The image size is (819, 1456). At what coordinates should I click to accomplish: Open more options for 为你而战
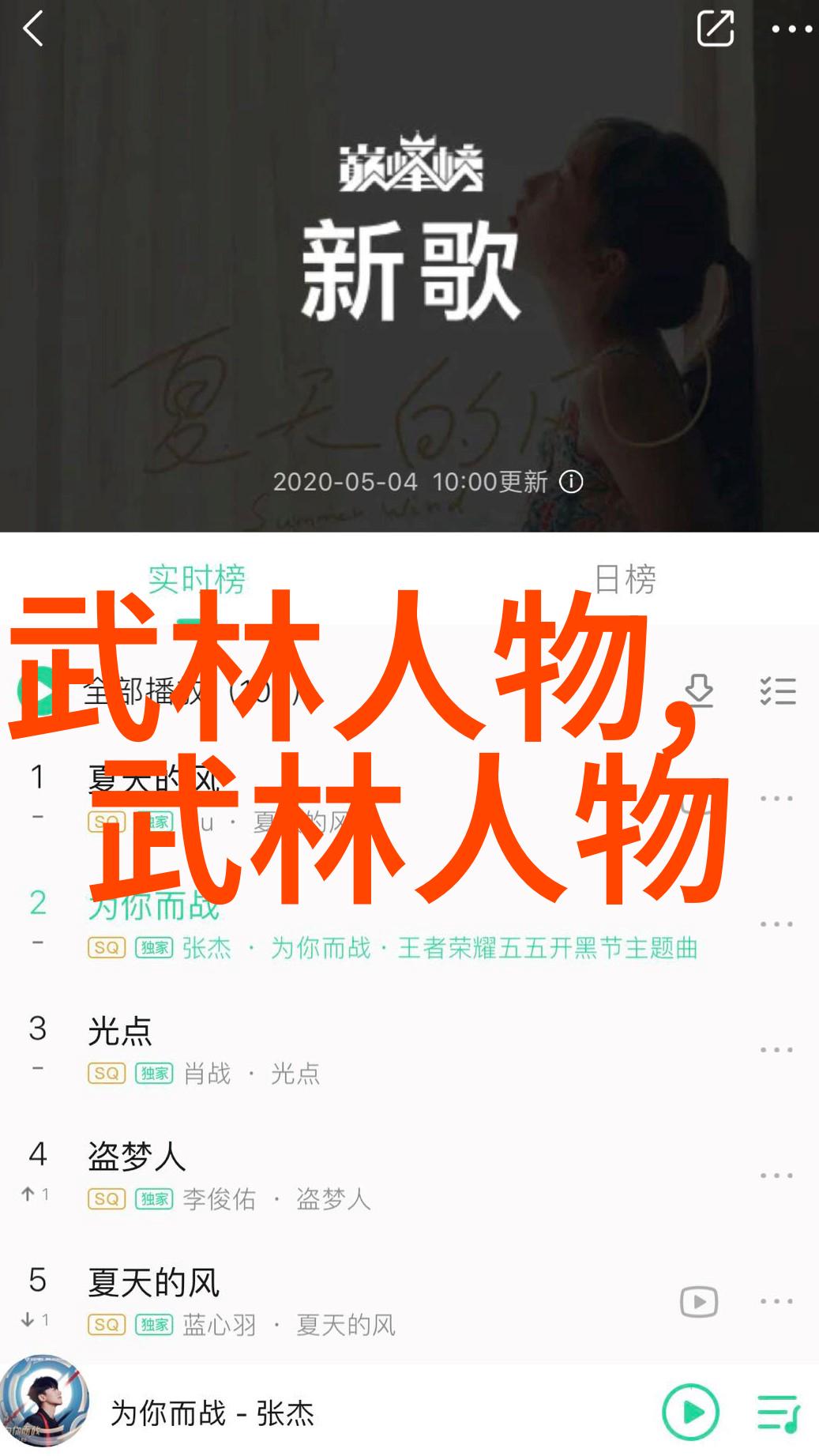point(776,924)
